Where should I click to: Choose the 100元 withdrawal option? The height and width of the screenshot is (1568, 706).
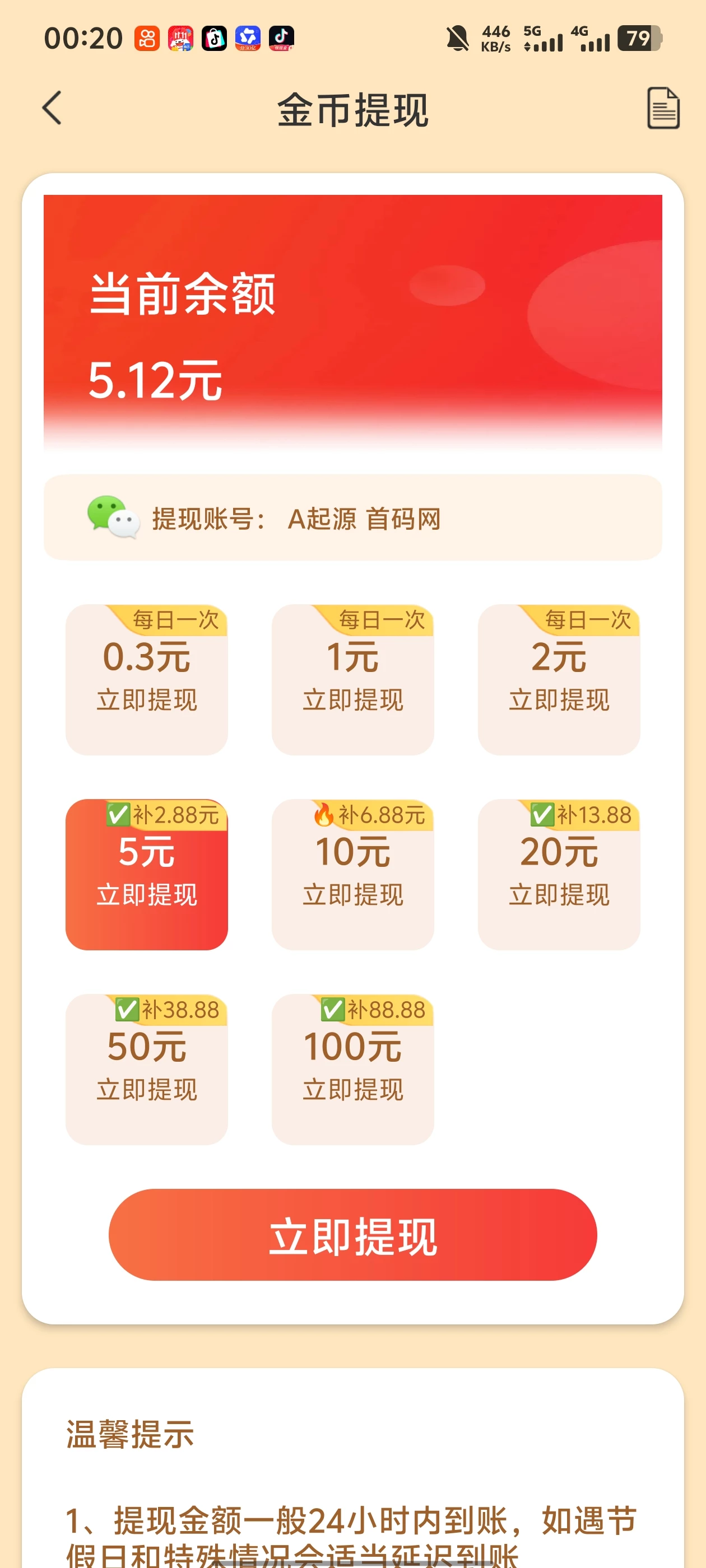(352, 1068)
